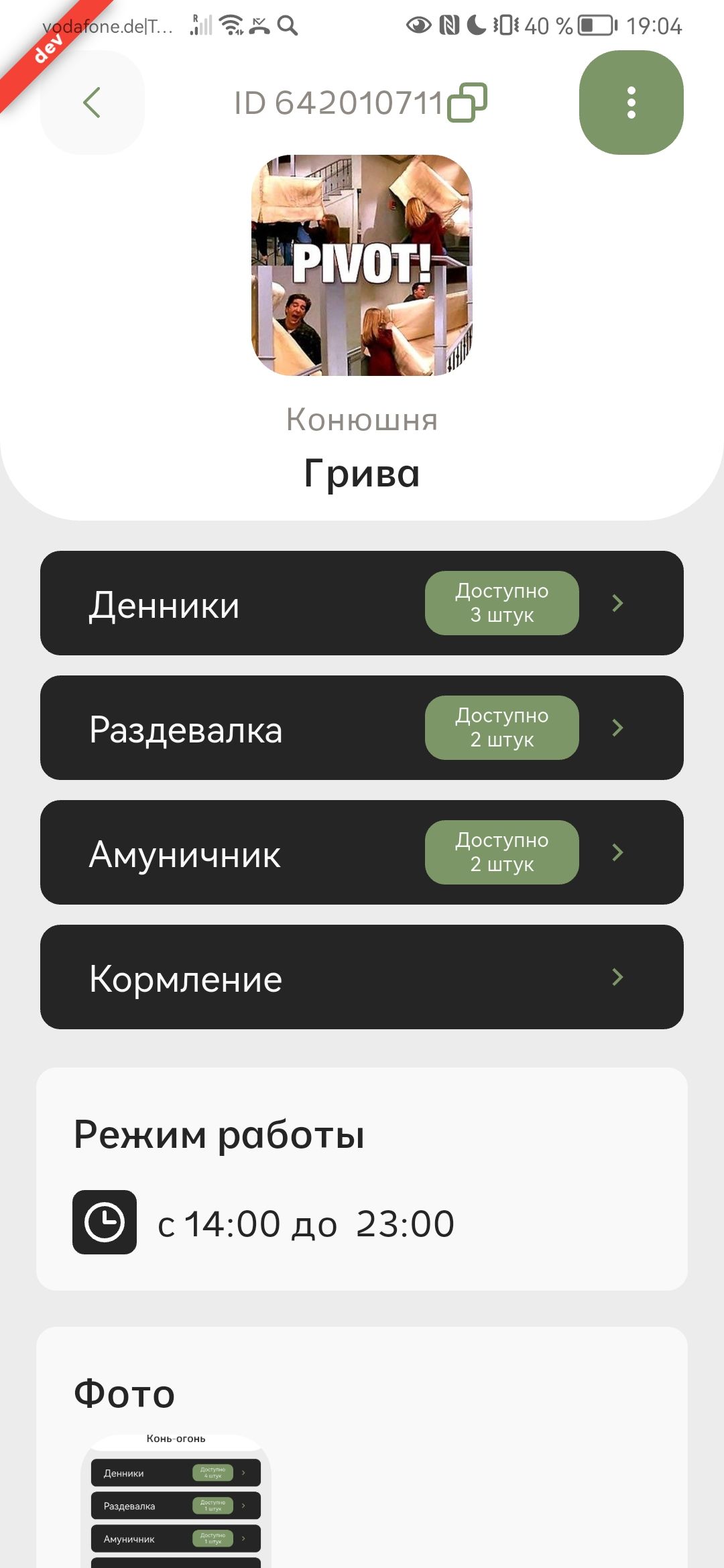Tap the PIVOT stable avatar image

click(x=362, y=265)
